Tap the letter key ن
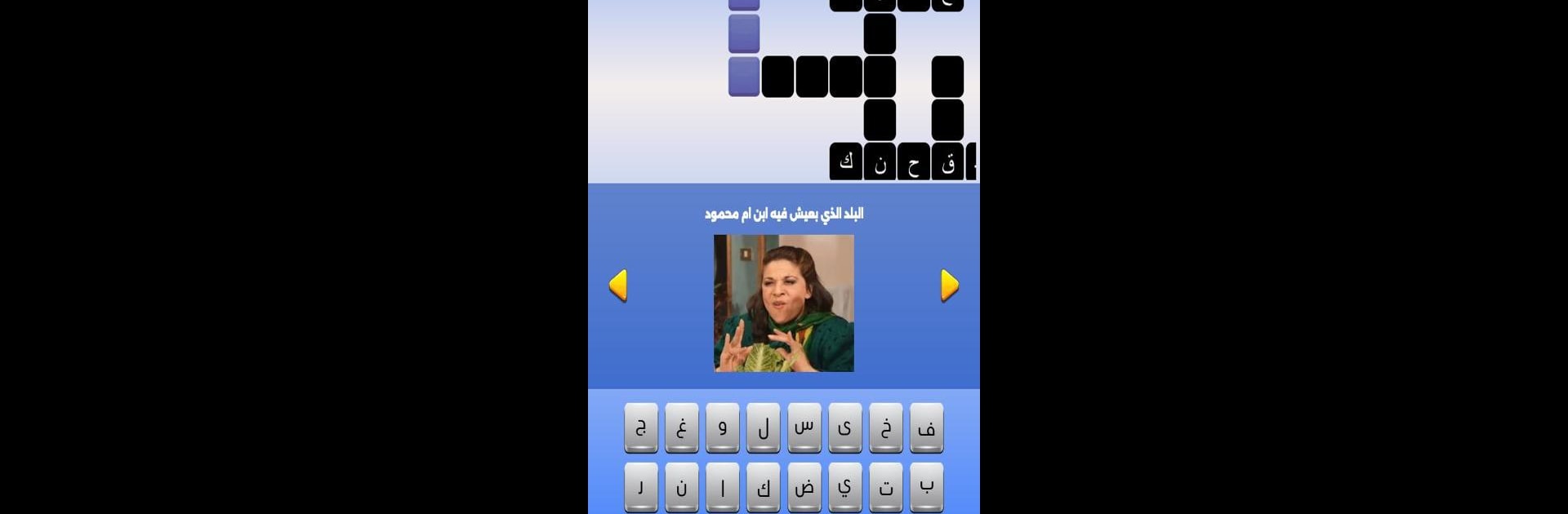The height and width of the screenshot is (514, 1568). (x=682, y=487)
